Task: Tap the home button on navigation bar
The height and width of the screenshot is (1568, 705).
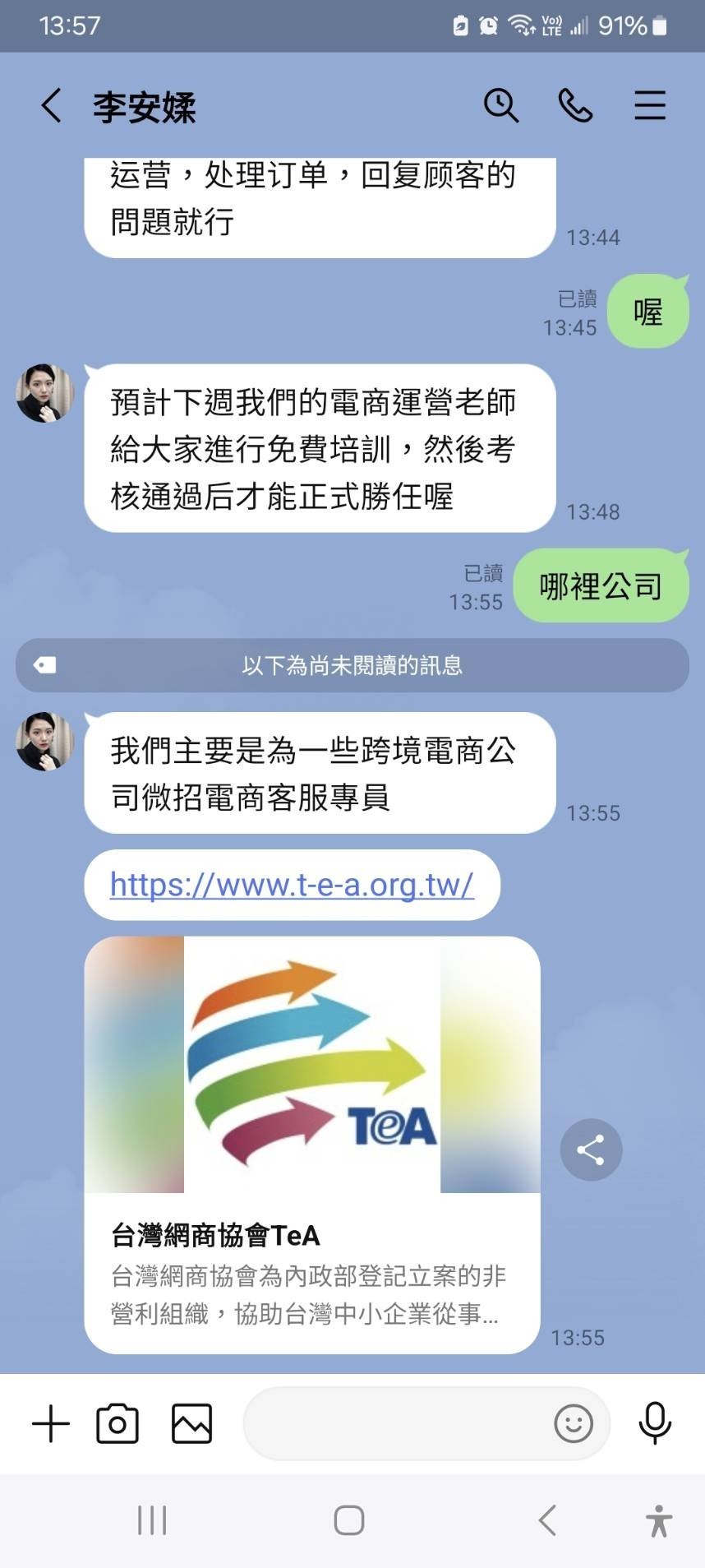Action: click(349, 1520)
